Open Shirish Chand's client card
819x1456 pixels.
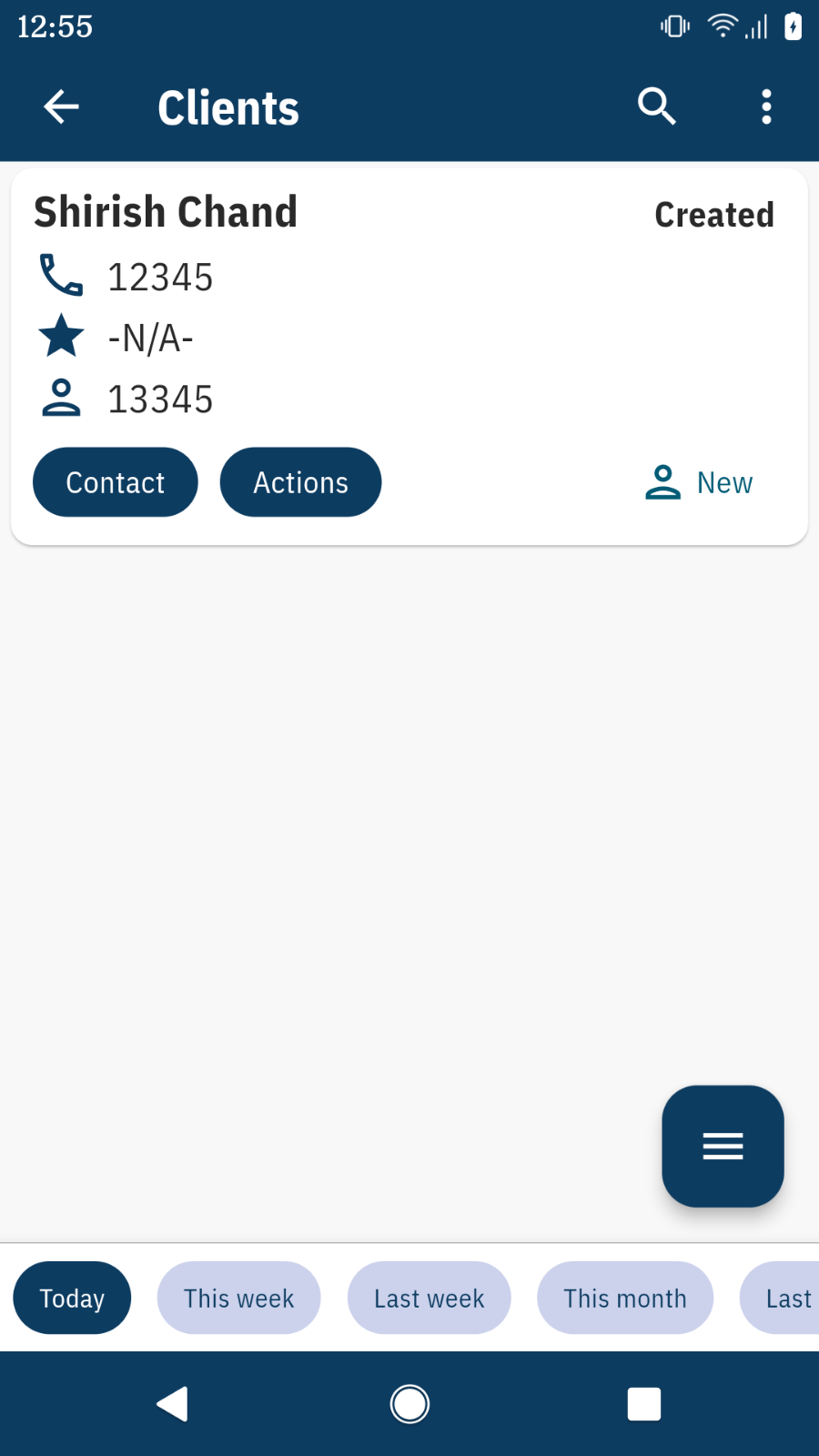[x=409, y=357]
